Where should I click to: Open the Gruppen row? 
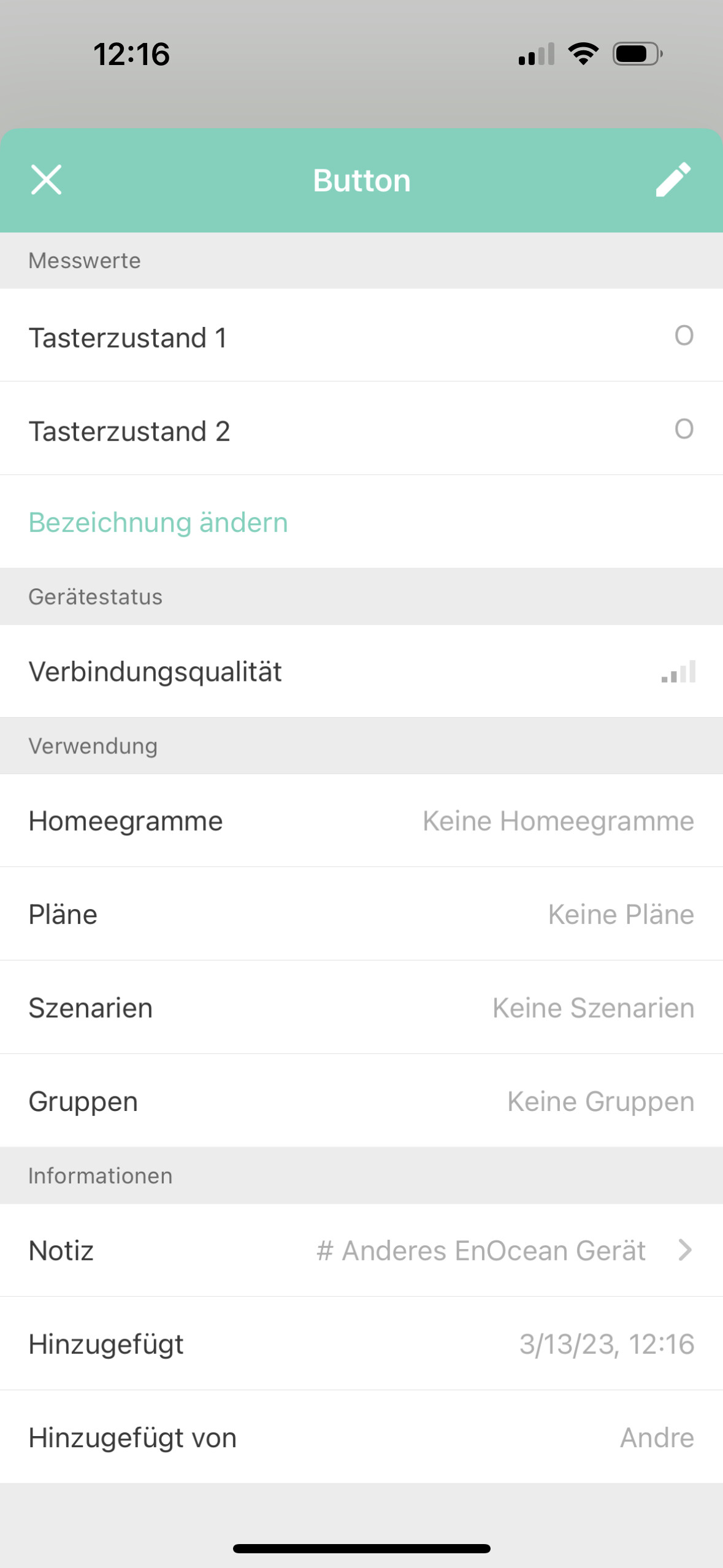tap(361, 1101)
